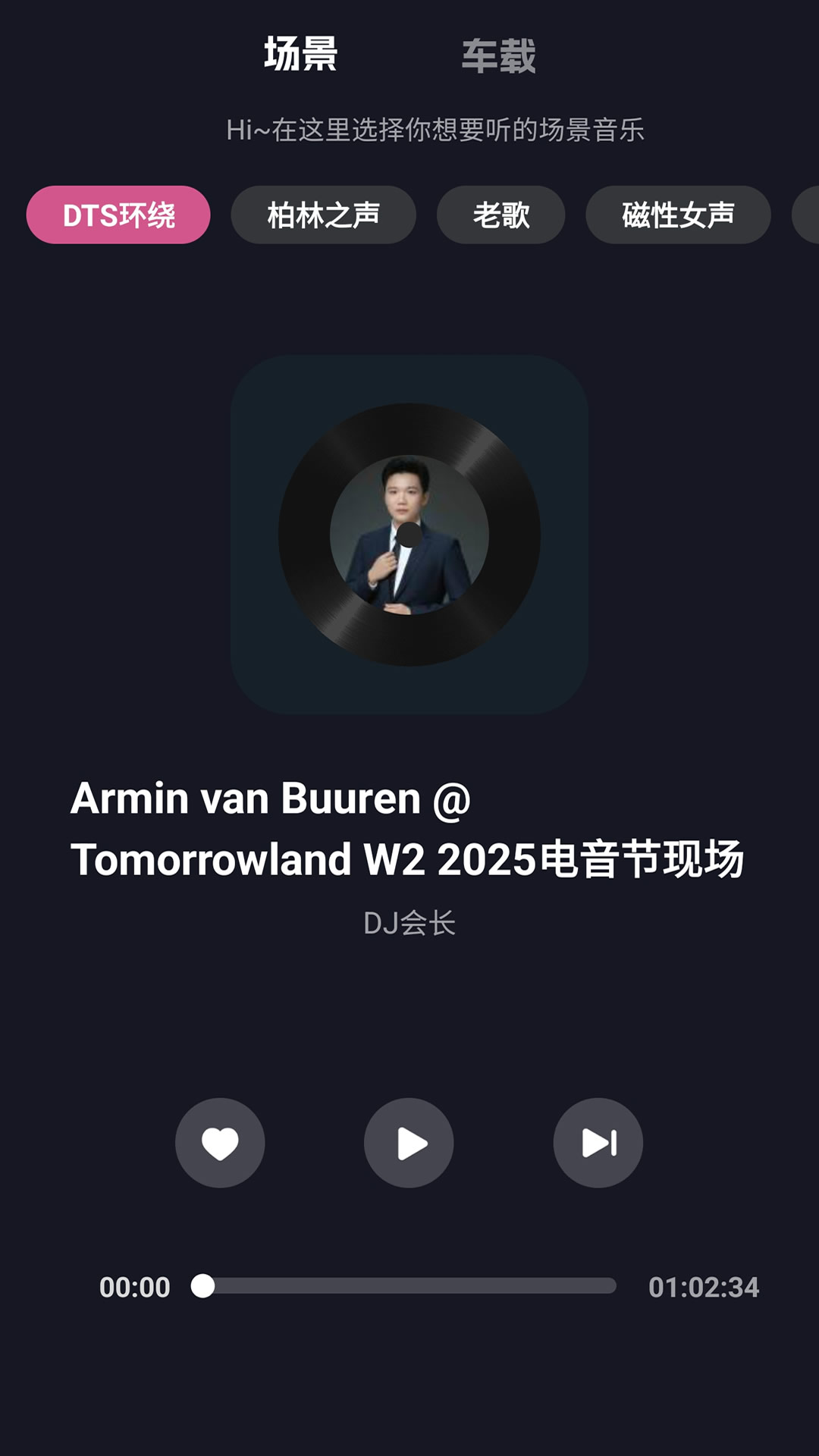This screenshot has width=819, height=1456.
Task: Switch to the 车载 tab
Action: pyautogui.click(x=502, y=54)
